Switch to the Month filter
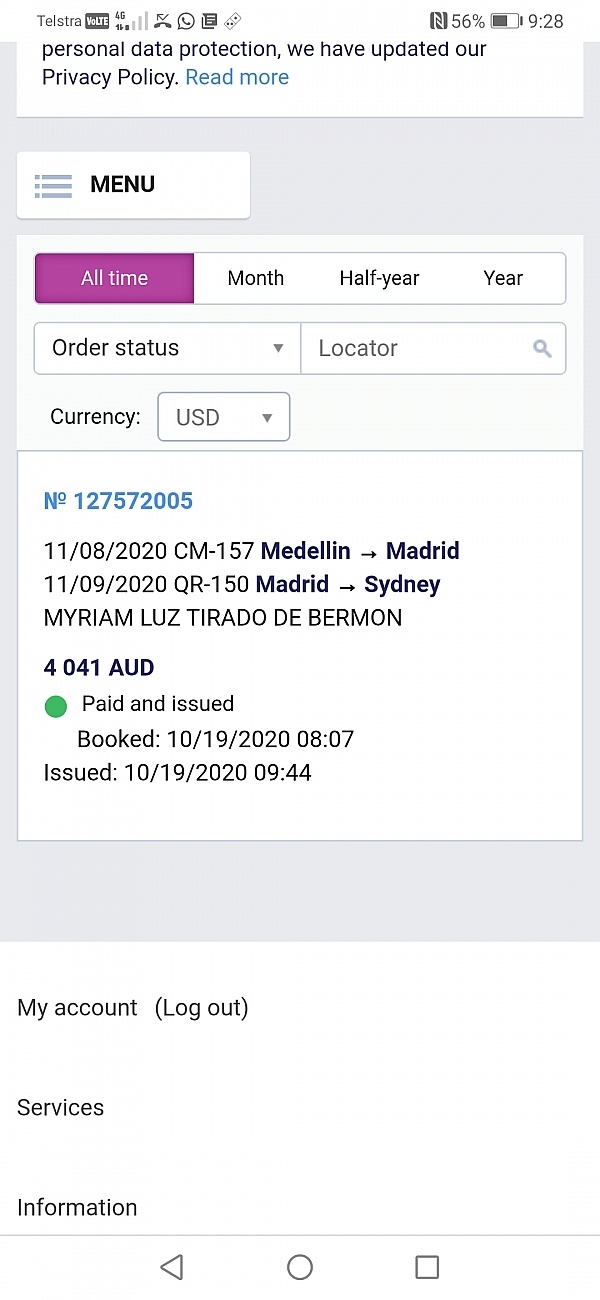600x1300 pixels. tap(256, 278)
